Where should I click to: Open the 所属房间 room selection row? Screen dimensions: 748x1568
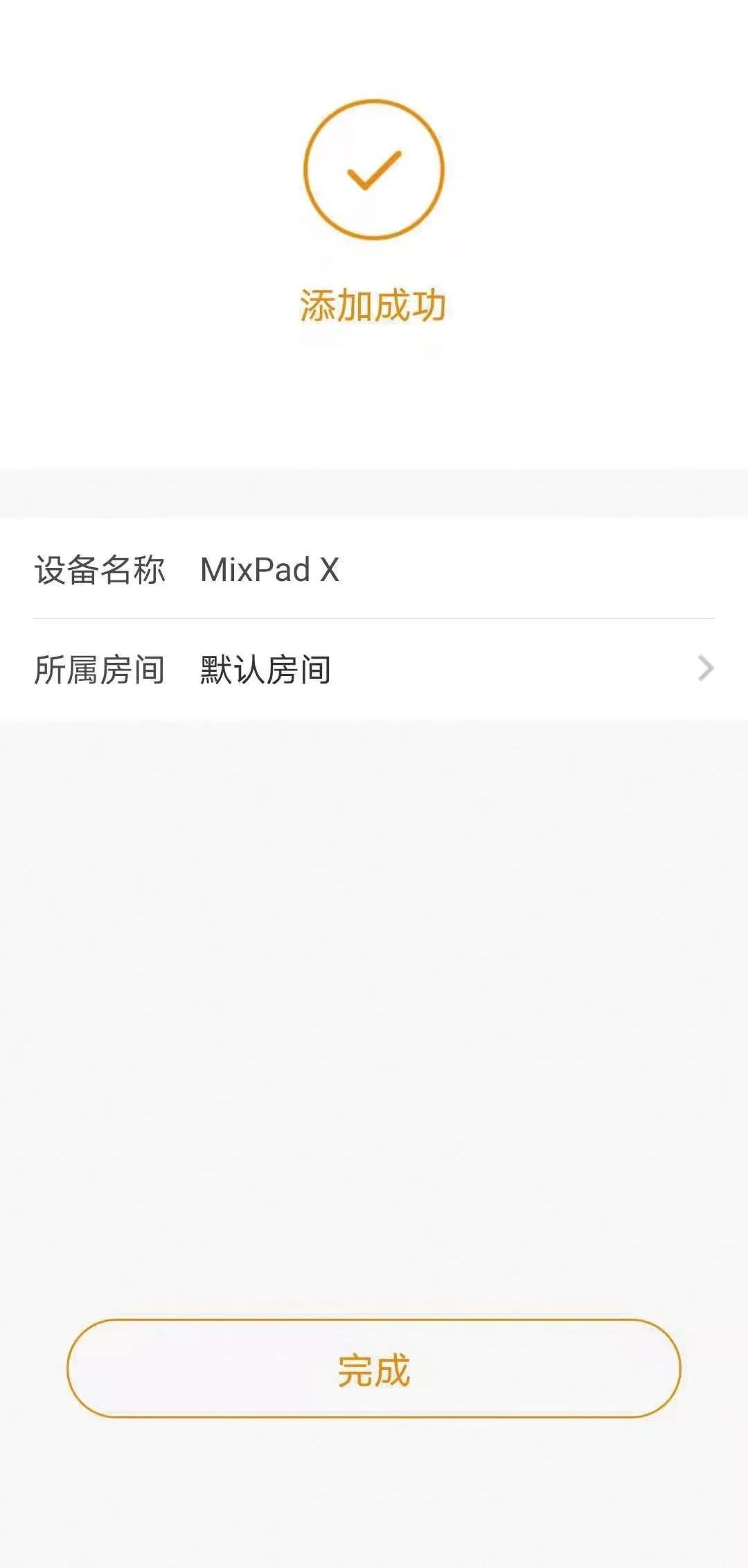(374, 669)
